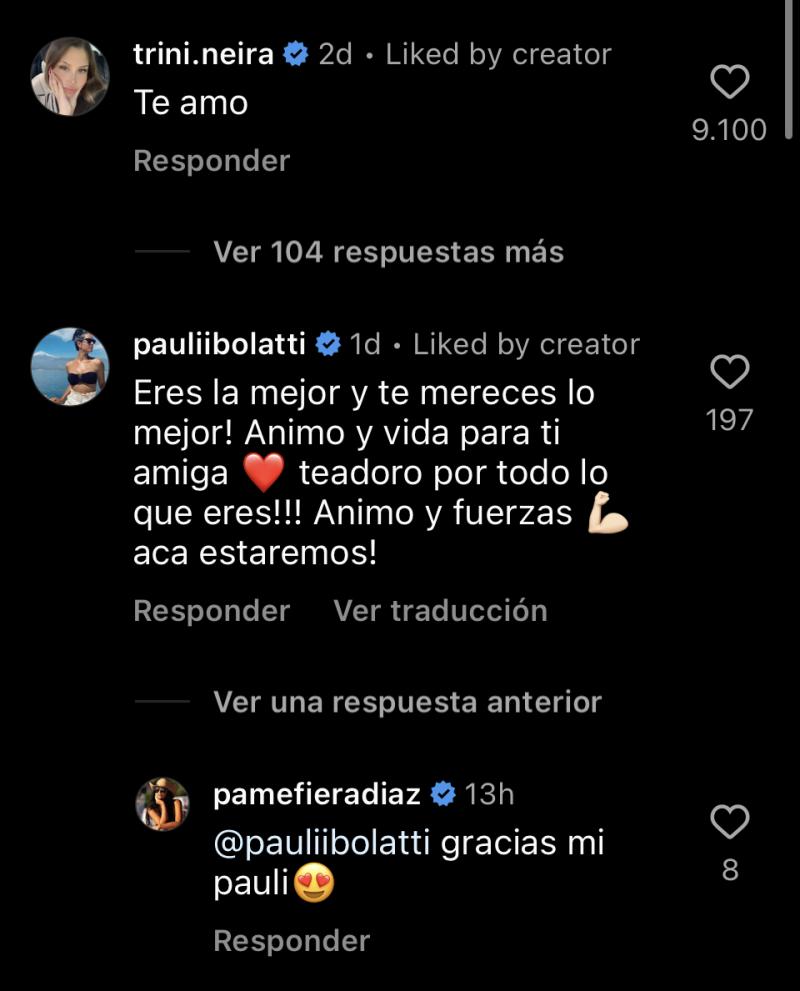Click the 2d timestamp on trini.neira's comment
This screenshot has height=991, width=800.
click(334, 53)
